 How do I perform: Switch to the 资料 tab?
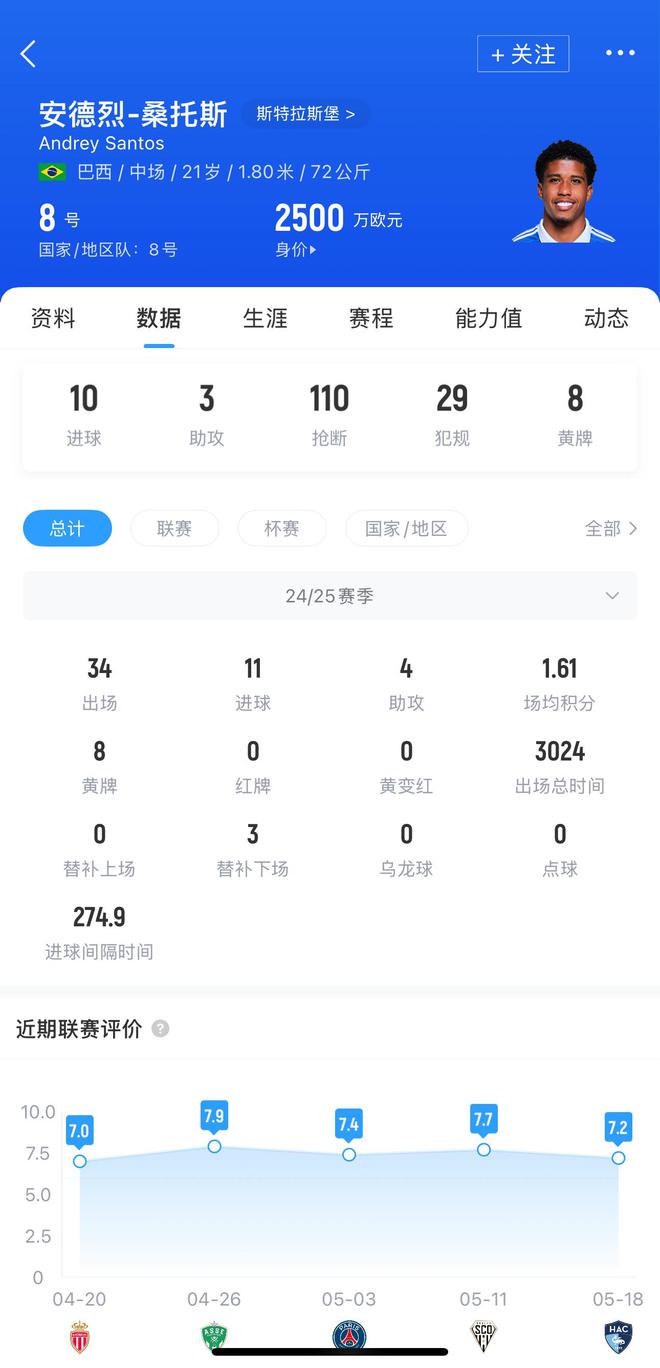[53, 318]
